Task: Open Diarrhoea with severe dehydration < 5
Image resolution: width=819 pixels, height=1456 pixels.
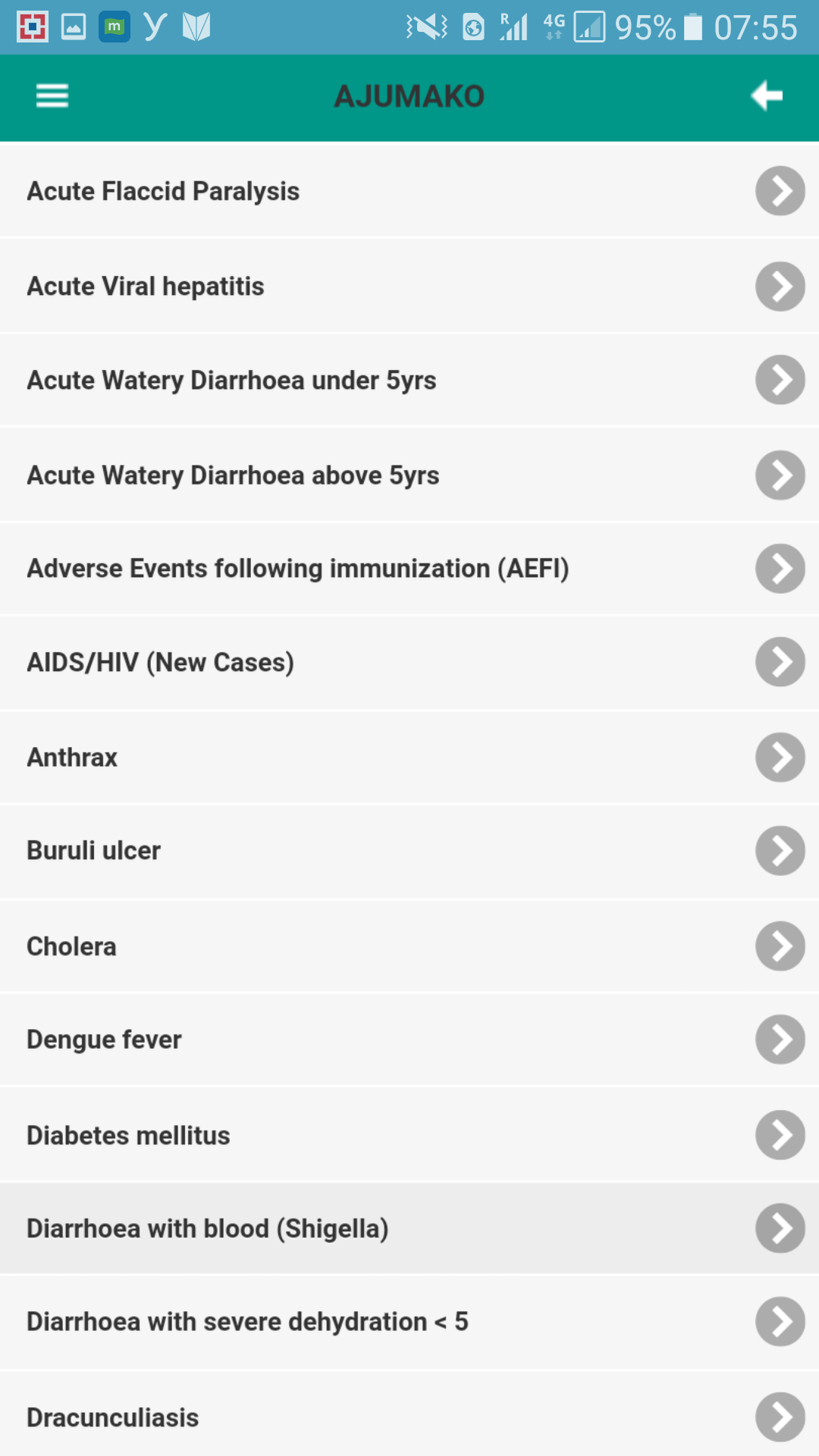Action: point(409,1322)
